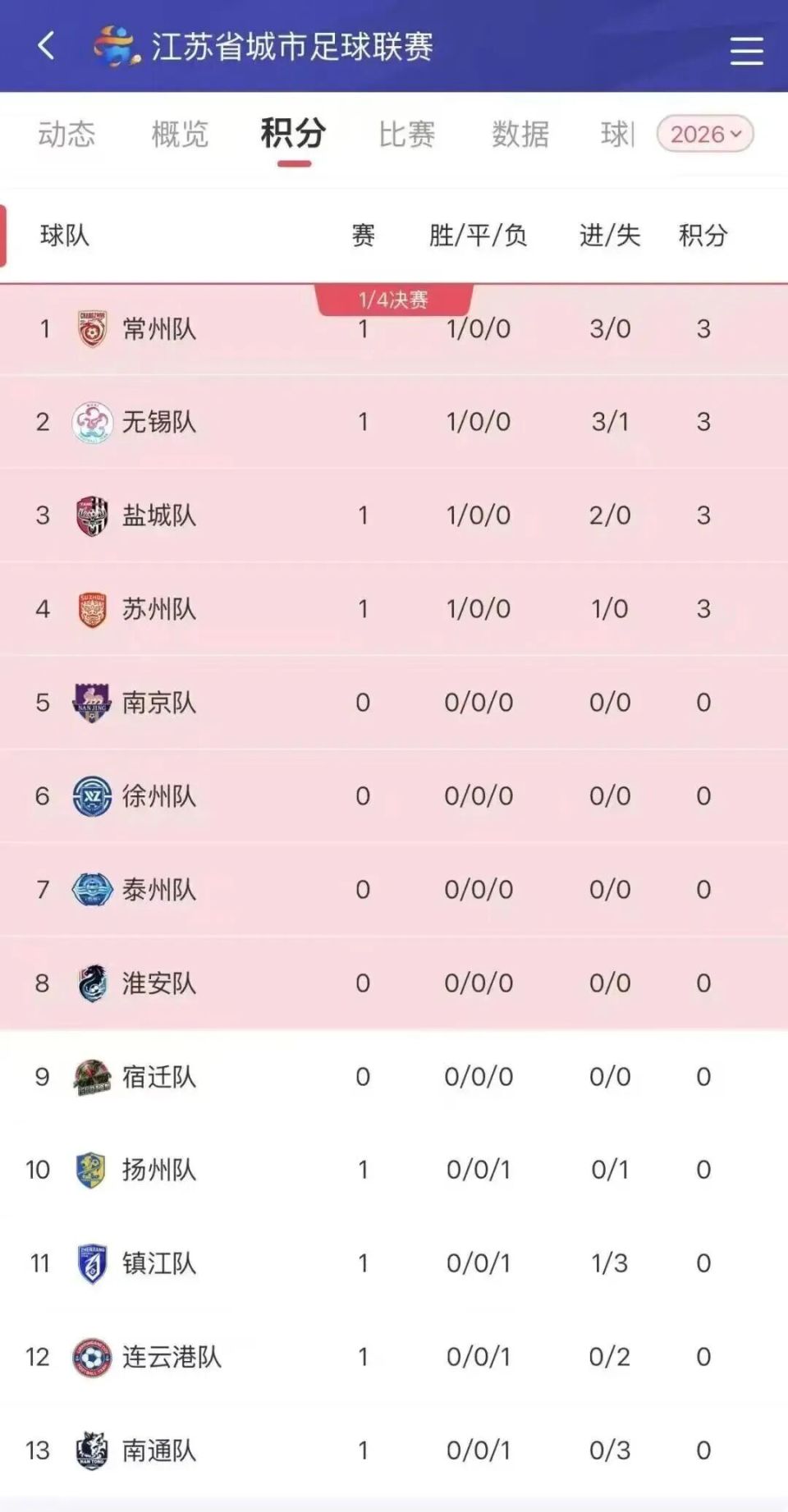Open the hamburger menu
This screenshot has height=1512, width=788.
pyautogui.click(x=745, y=49)
